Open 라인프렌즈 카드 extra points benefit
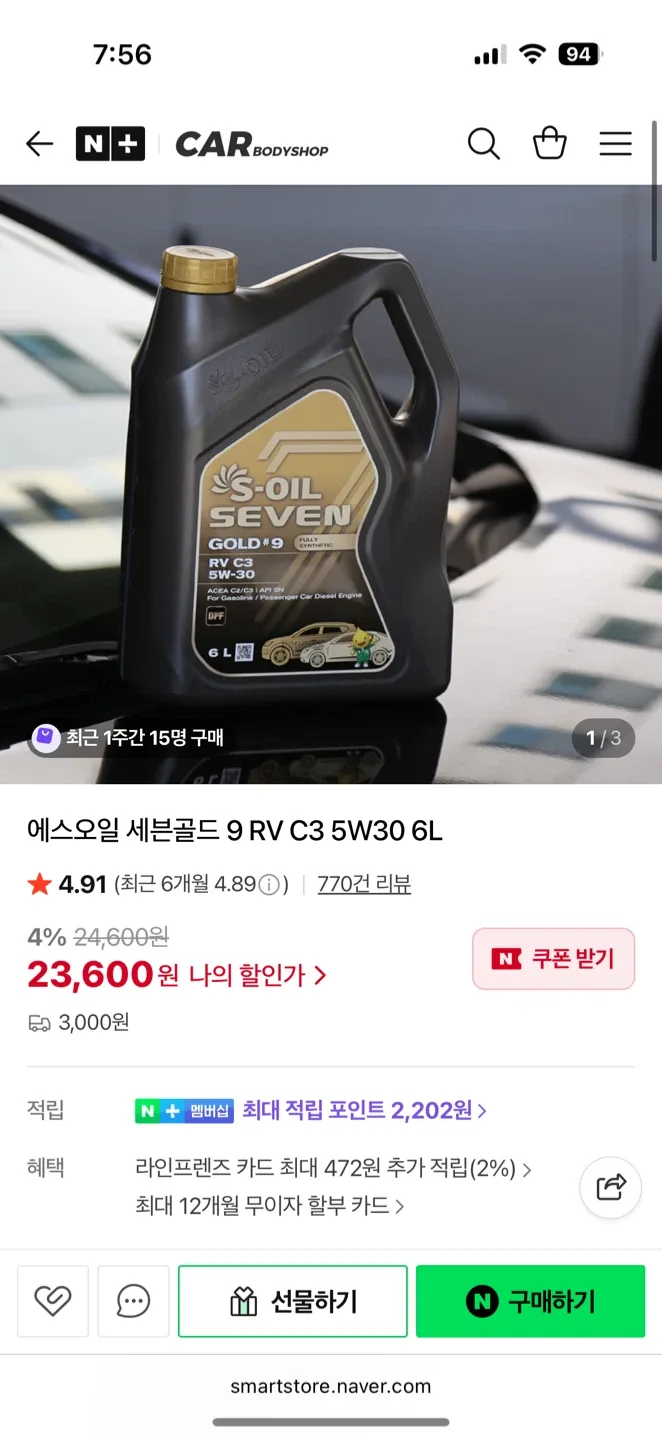This screenshot has height=1440, width=662. [x=333, y=1168]
